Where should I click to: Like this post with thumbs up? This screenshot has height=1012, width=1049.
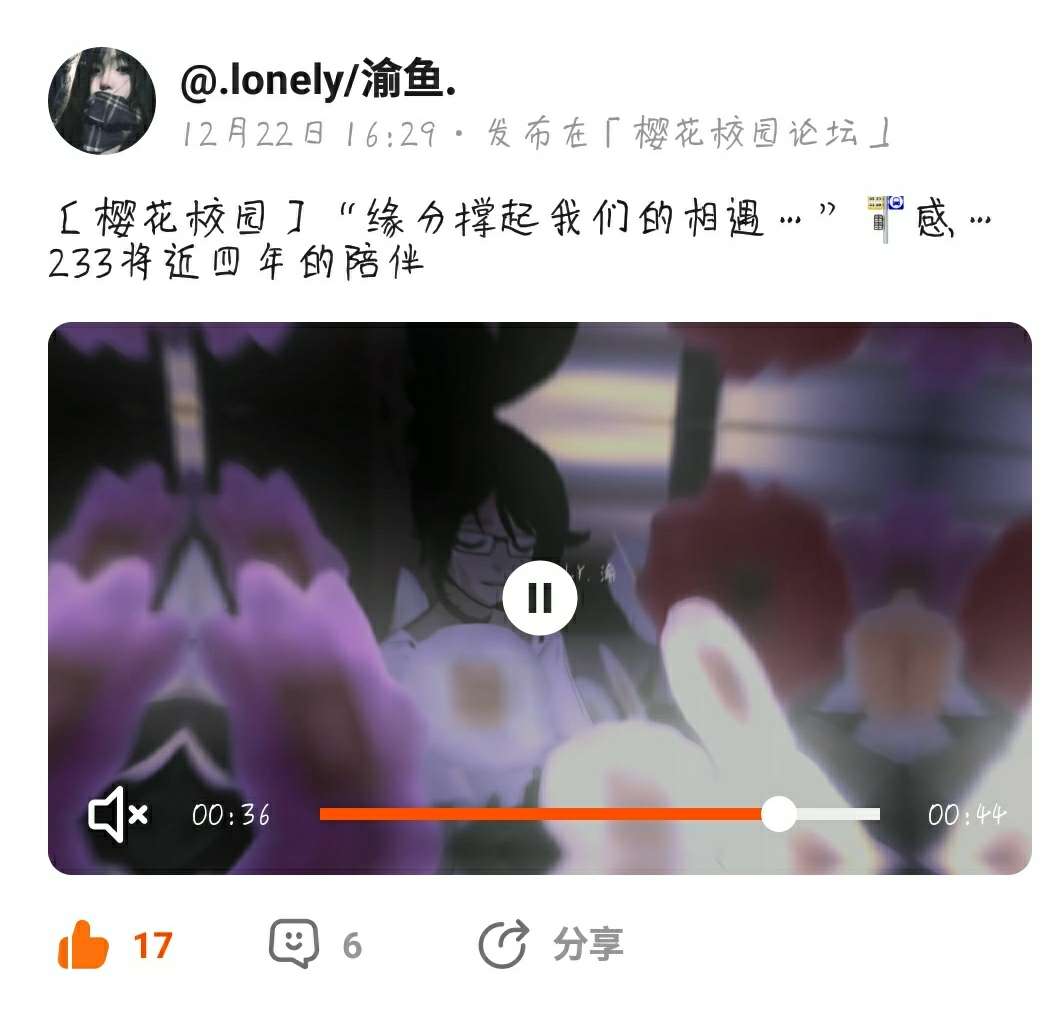point(84,945)
